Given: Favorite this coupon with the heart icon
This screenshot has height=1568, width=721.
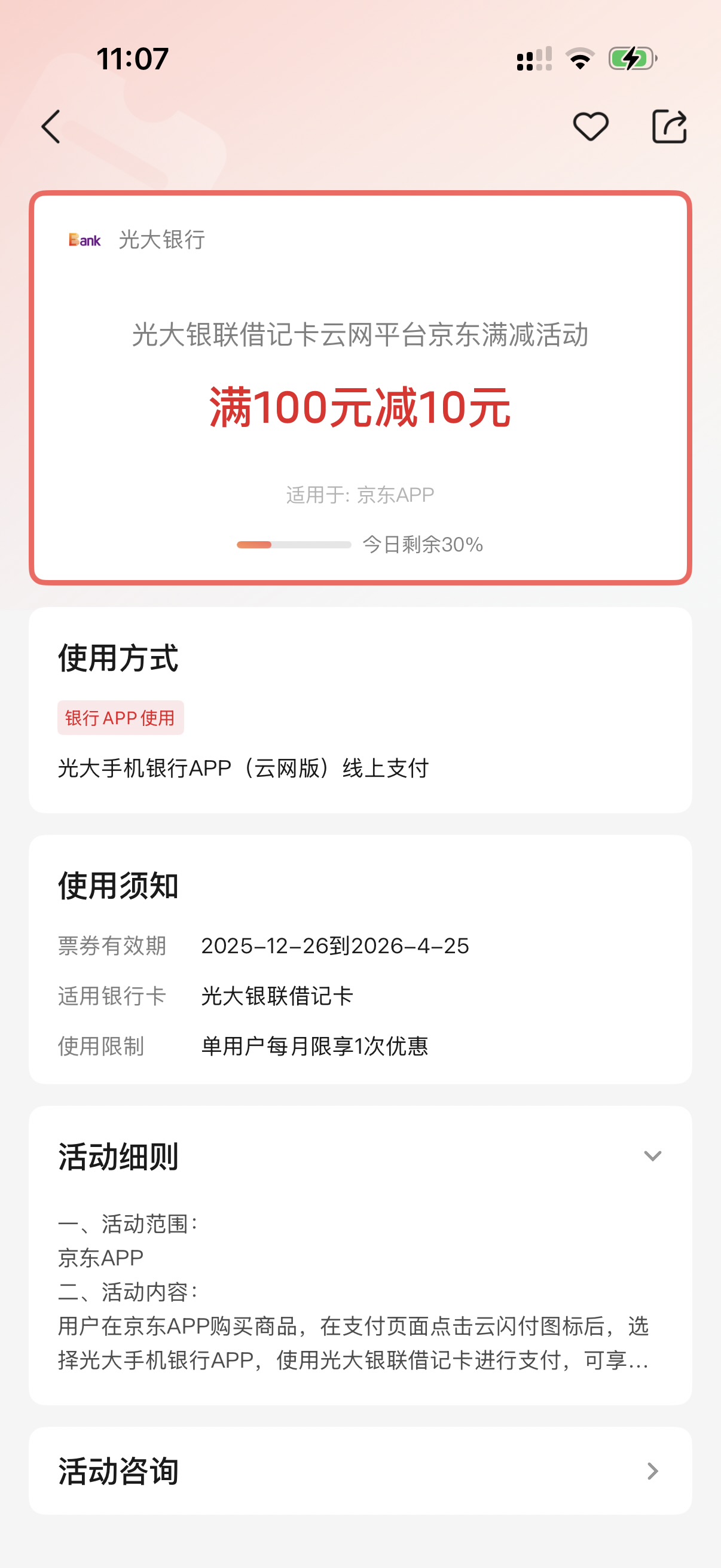Looking at the screenshot, I should (x=590, y=127).
